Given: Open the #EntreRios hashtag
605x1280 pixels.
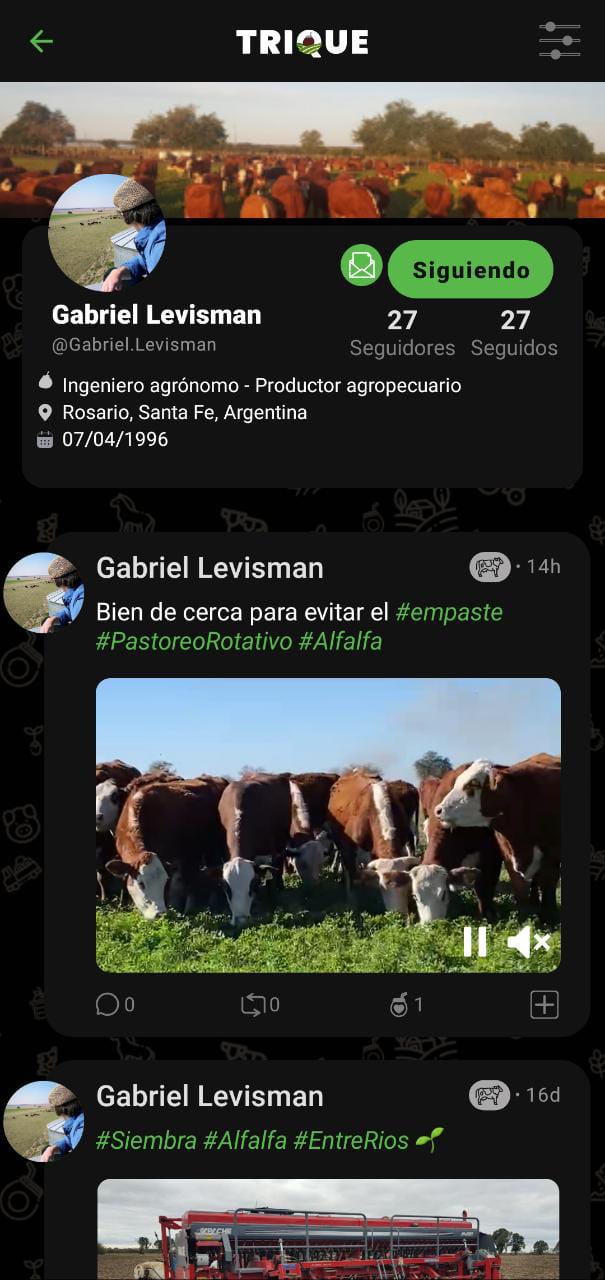Looking at the screenshot, I should click(350, 1140).
